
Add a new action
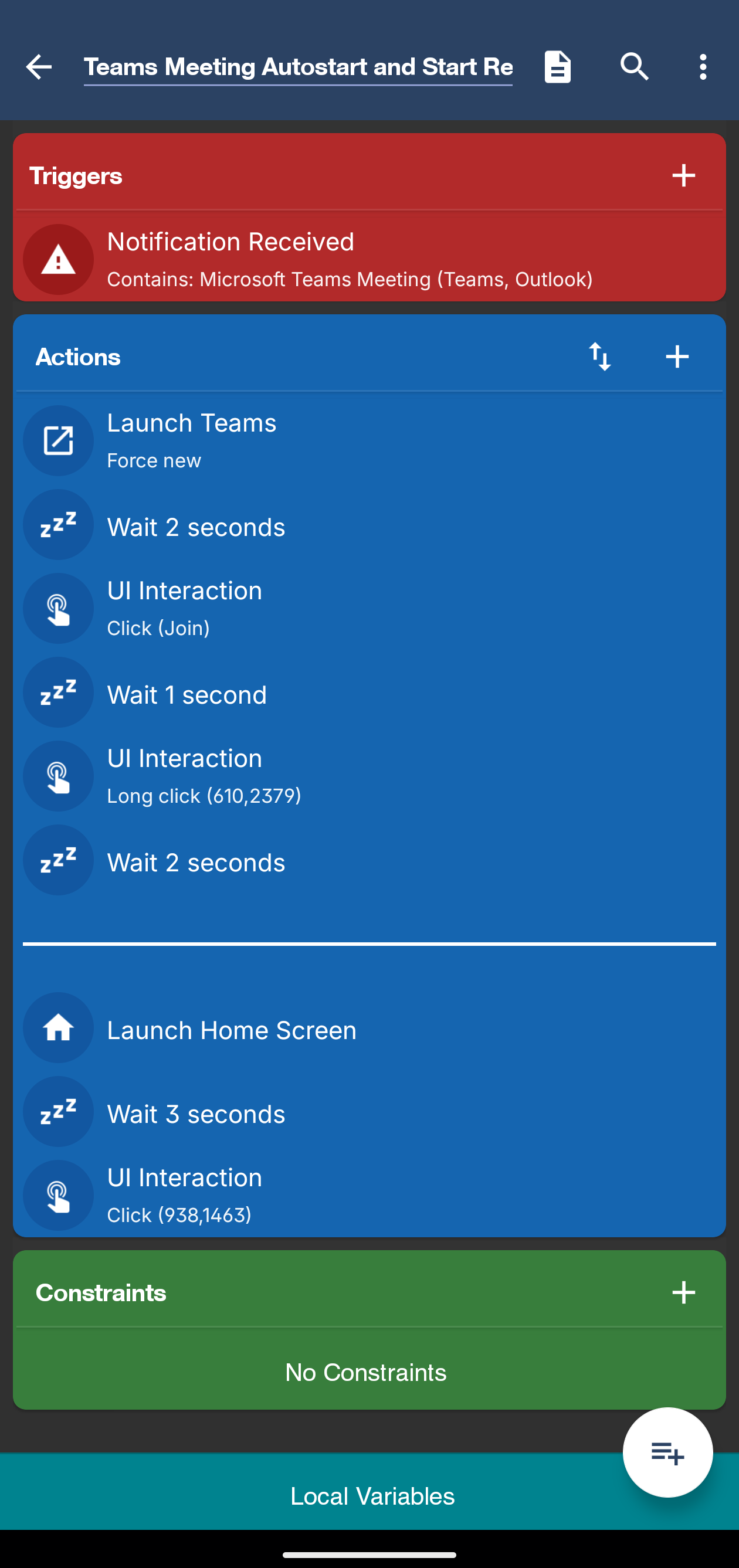(677, 357)
